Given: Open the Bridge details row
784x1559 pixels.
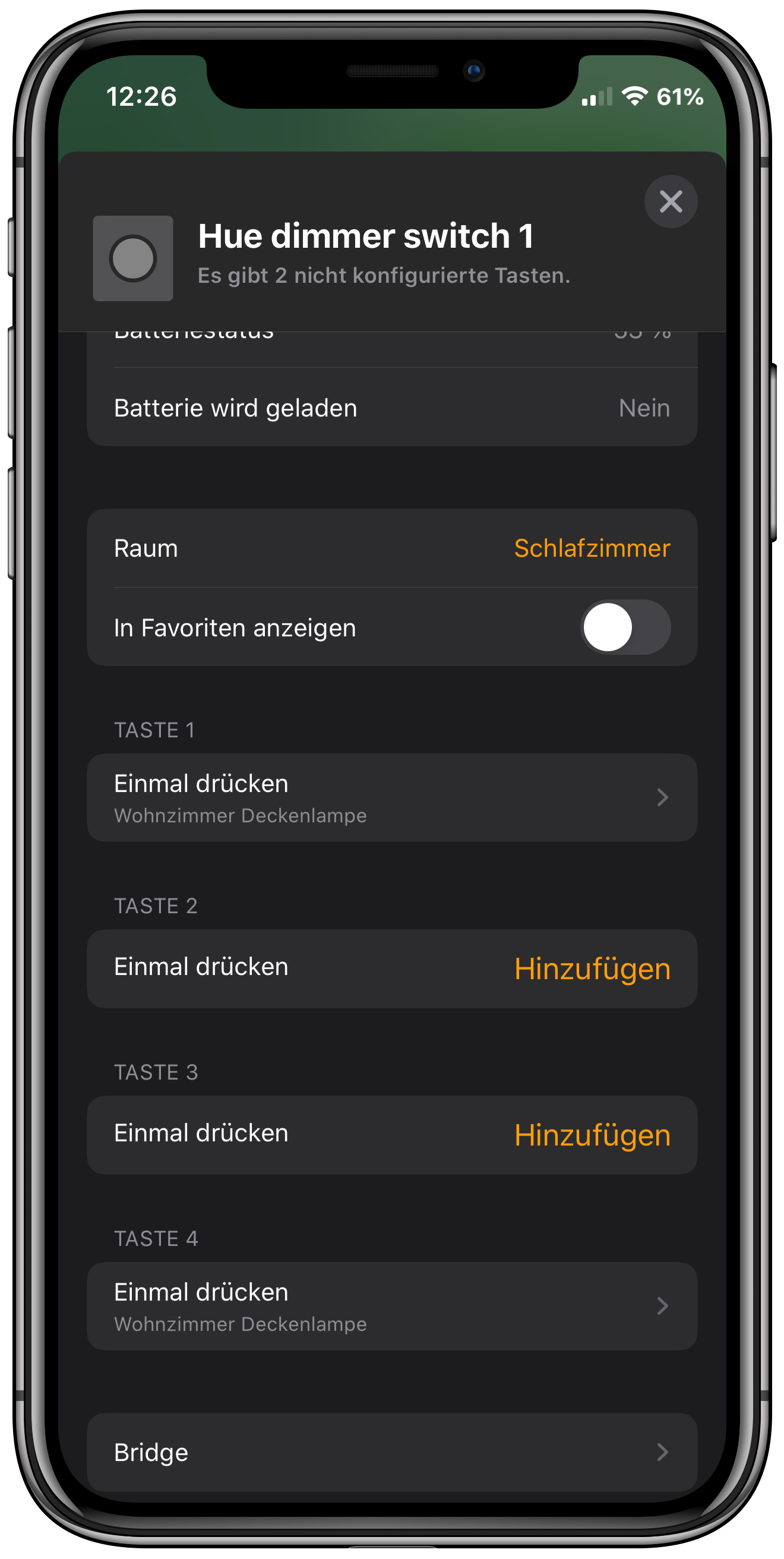Looking at the screenshot, I should click(392, 1453).
